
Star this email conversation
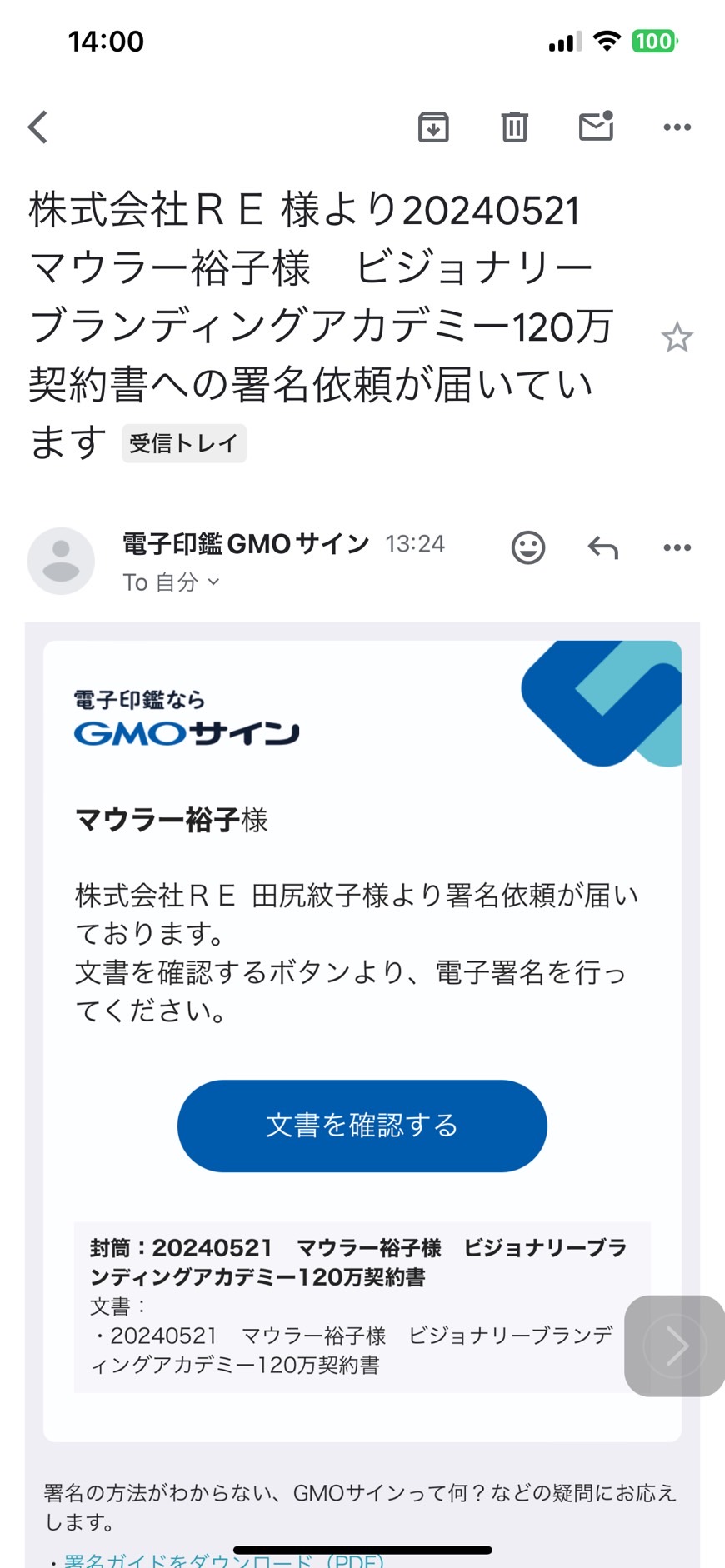point(677,337)
